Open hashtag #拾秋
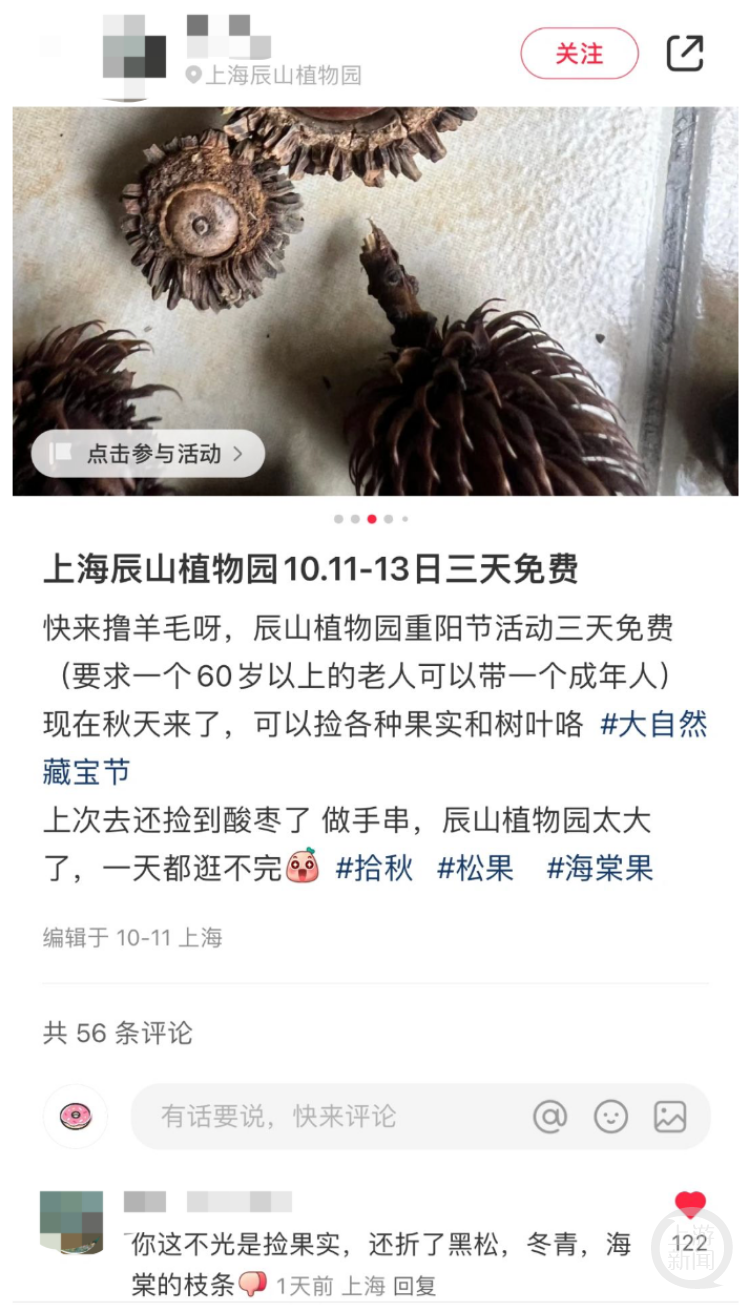 point(374,868)
